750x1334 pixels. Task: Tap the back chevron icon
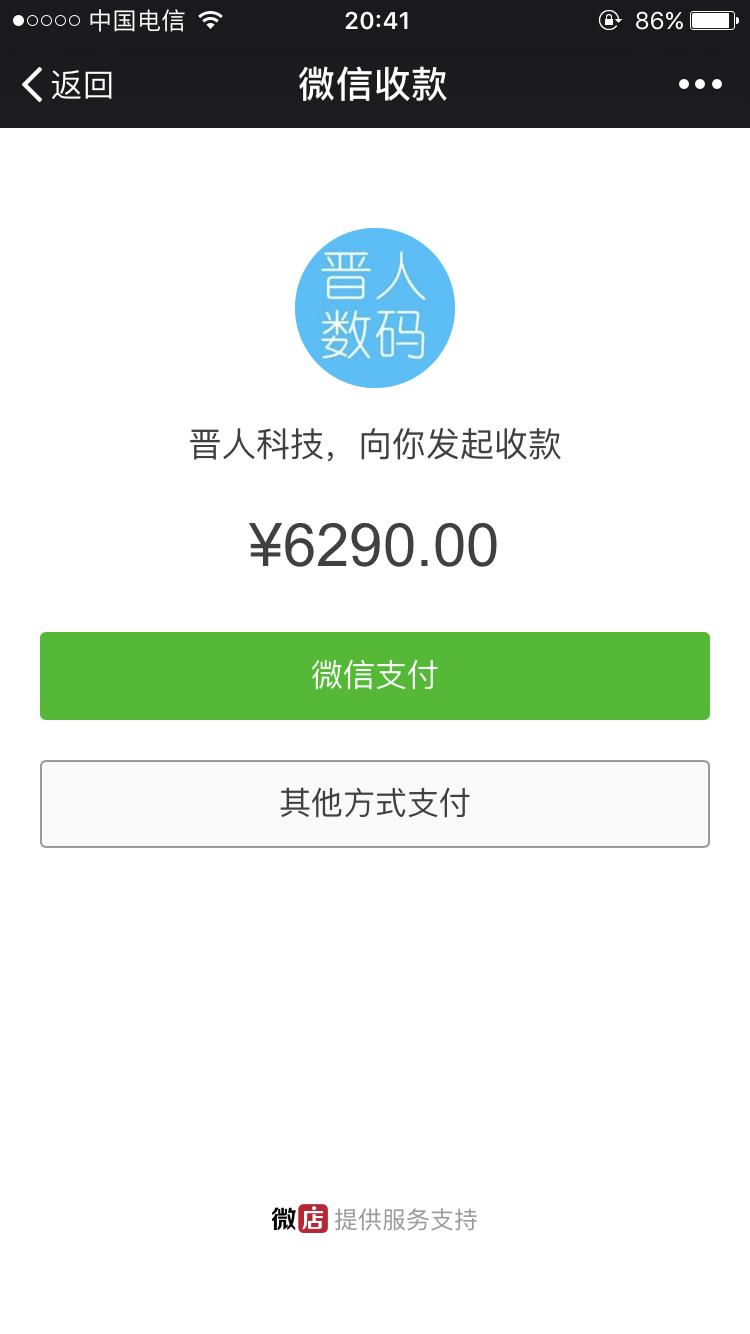(32, 86)
